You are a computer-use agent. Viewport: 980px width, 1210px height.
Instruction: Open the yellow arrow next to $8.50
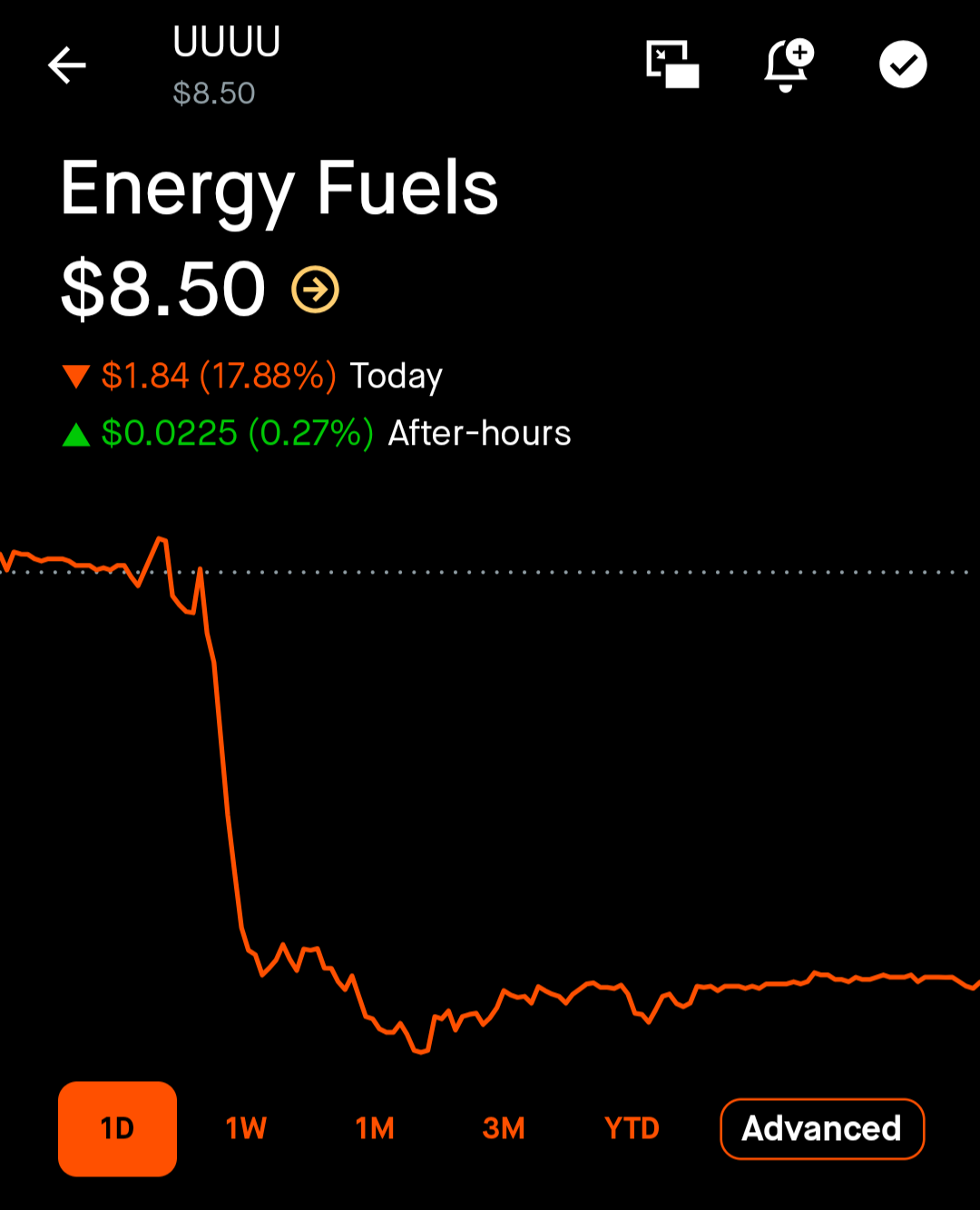click(x=315, y=290)
